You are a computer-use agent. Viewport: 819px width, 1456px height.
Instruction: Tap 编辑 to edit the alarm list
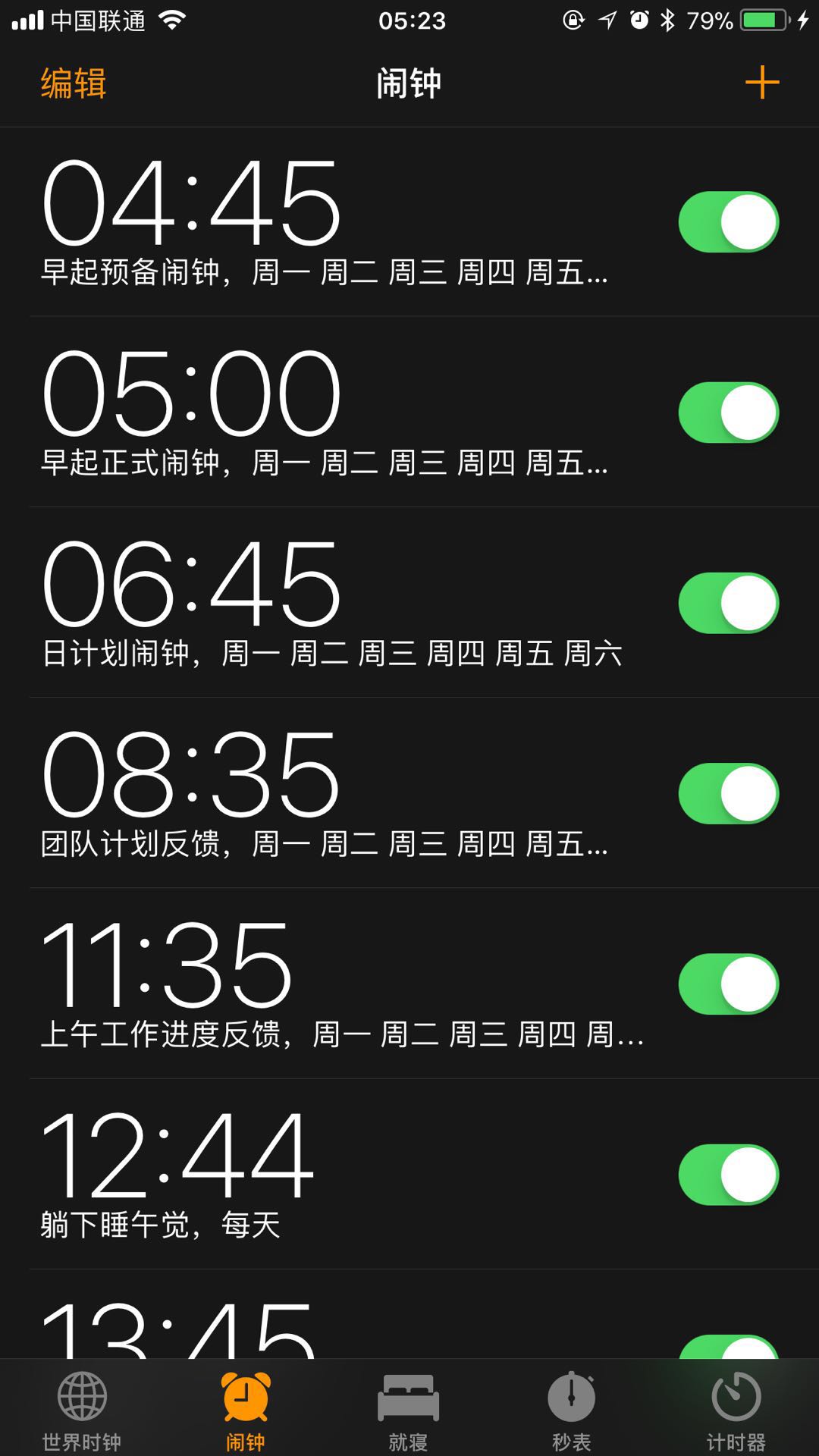[74, 83]
